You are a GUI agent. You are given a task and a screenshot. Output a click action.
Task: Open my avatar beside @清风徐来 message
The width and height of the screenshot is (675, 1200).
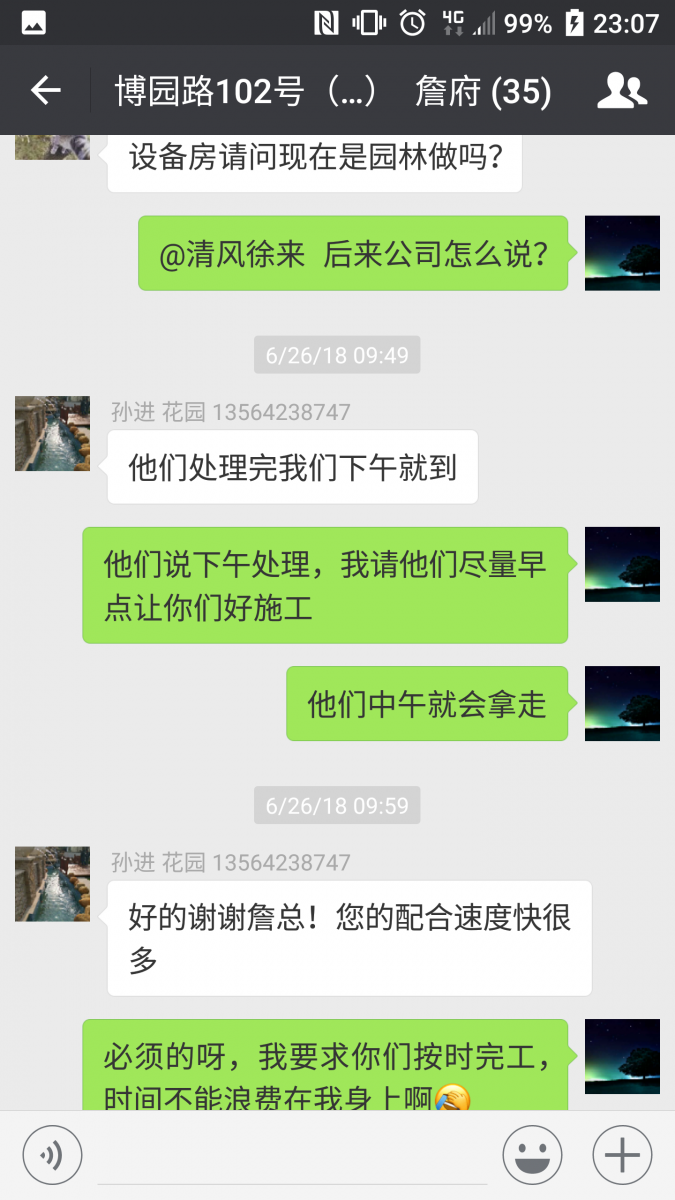point(622,253)
